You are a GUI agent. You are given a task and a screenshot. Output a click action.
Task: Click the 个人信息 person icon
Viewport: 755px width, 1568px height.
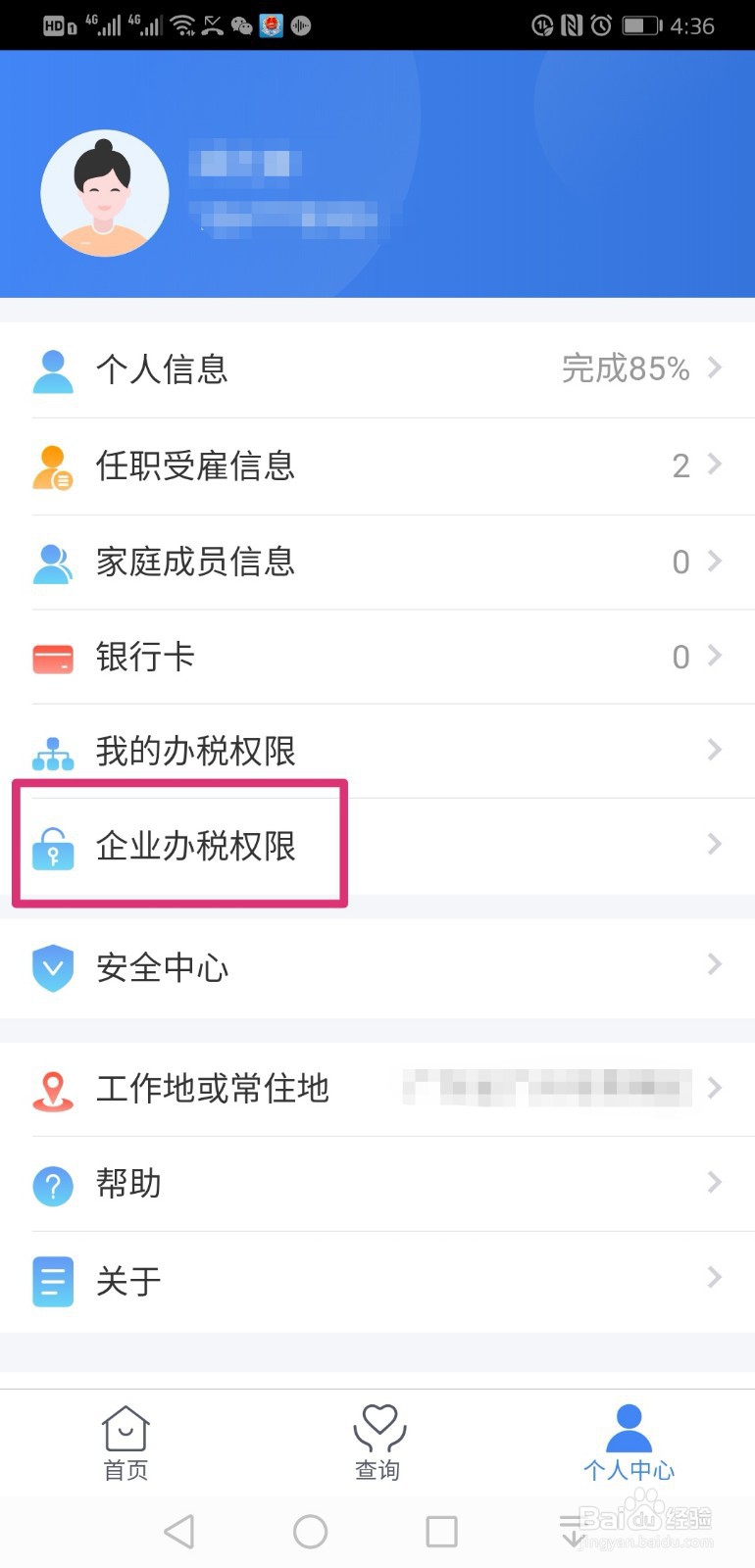click(x=53, y=369)
